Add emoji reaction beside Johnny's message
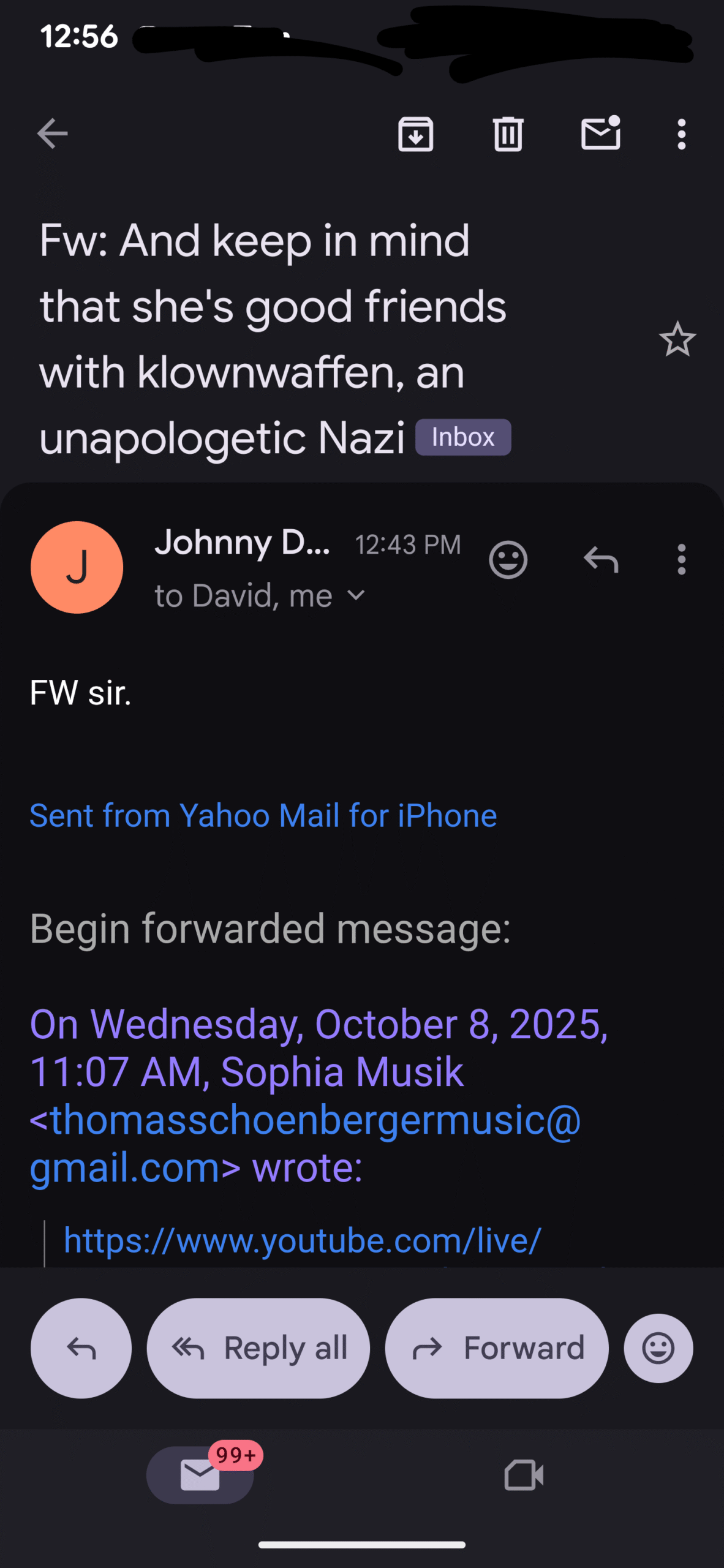This screenshot has width=724, height=1568. tap(508, 560)
